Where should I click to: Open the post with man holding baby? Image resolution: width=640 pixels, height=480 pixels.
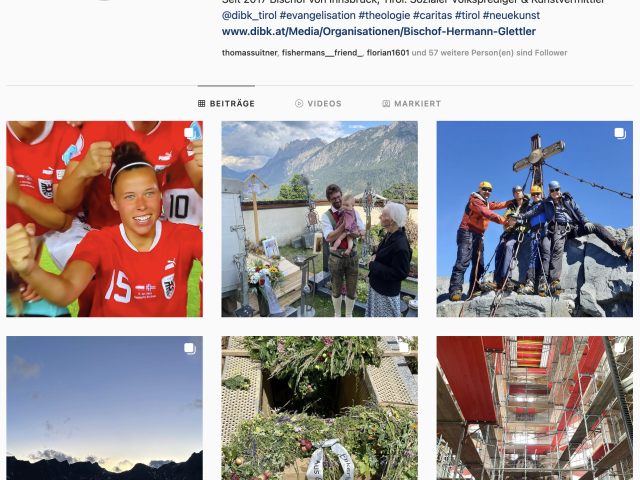pos(319,219)
